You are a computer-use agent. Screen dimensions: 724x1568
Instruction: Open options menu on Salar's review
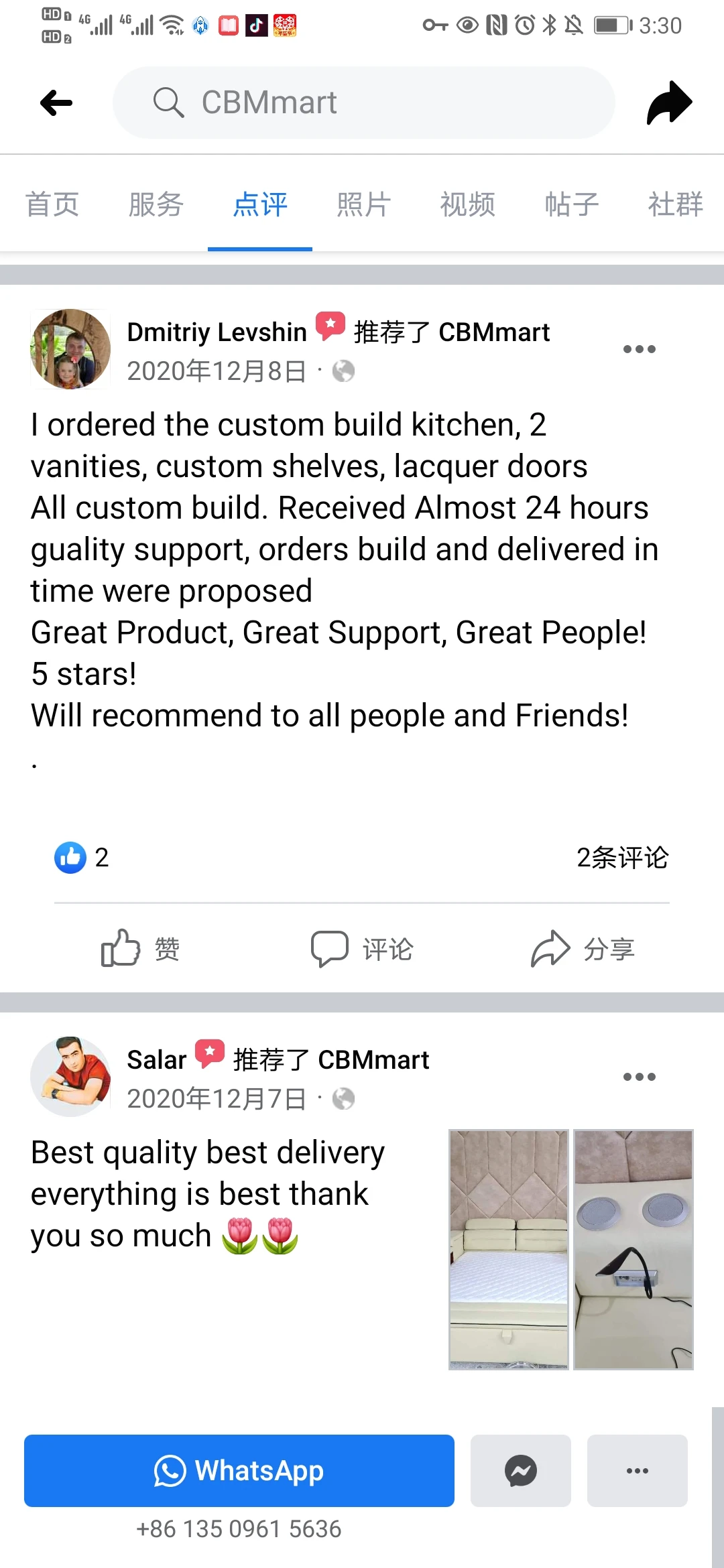point(639,1077)
